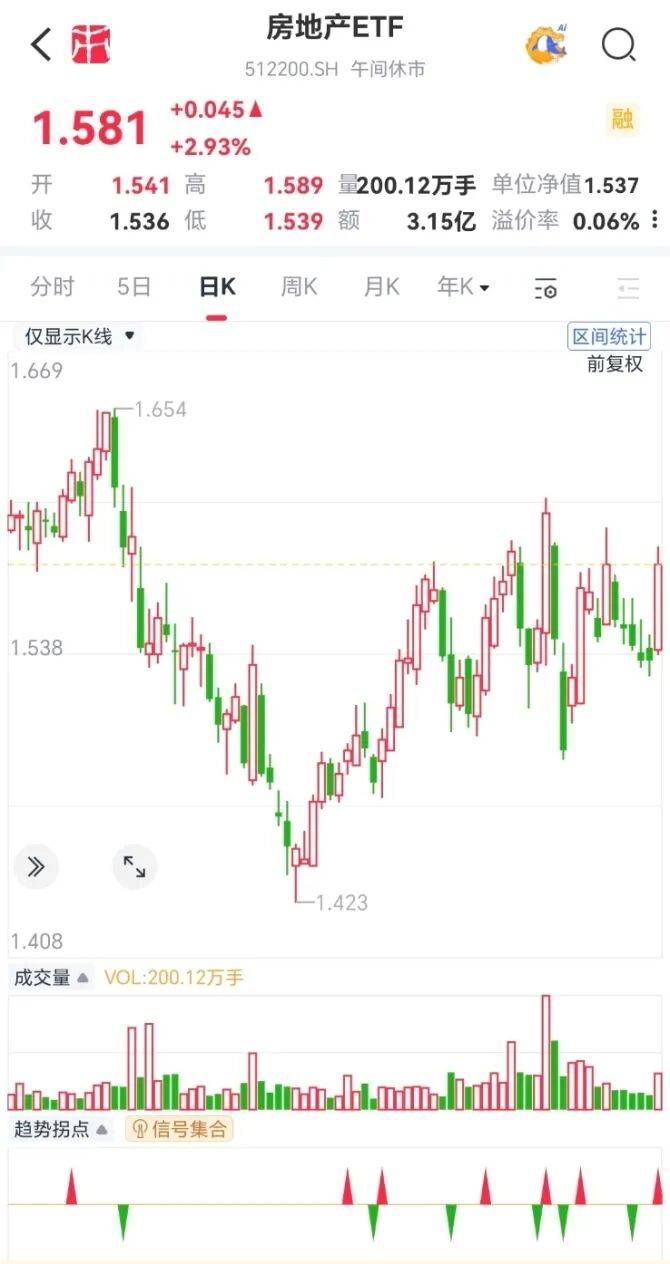
Task: Switch to the 周K chart tab
Action: pyautogui.click(x=299, y=288)
